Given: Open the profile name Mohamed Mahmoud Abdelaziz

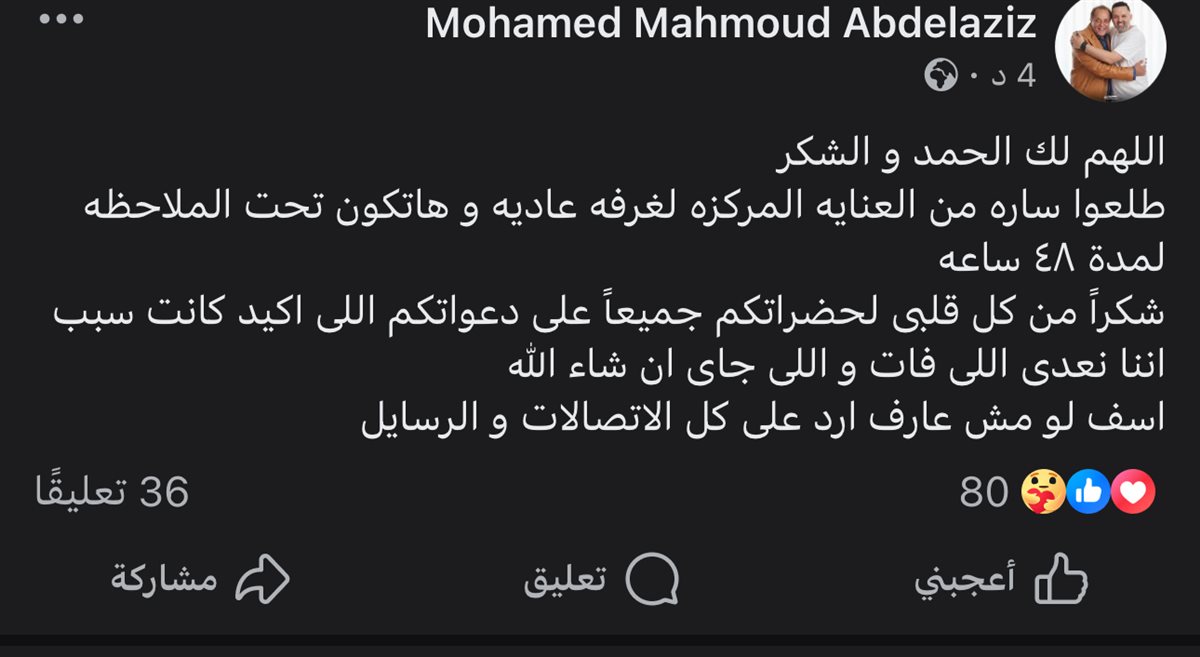Looking at the screenshot, I should click(731, 24).
